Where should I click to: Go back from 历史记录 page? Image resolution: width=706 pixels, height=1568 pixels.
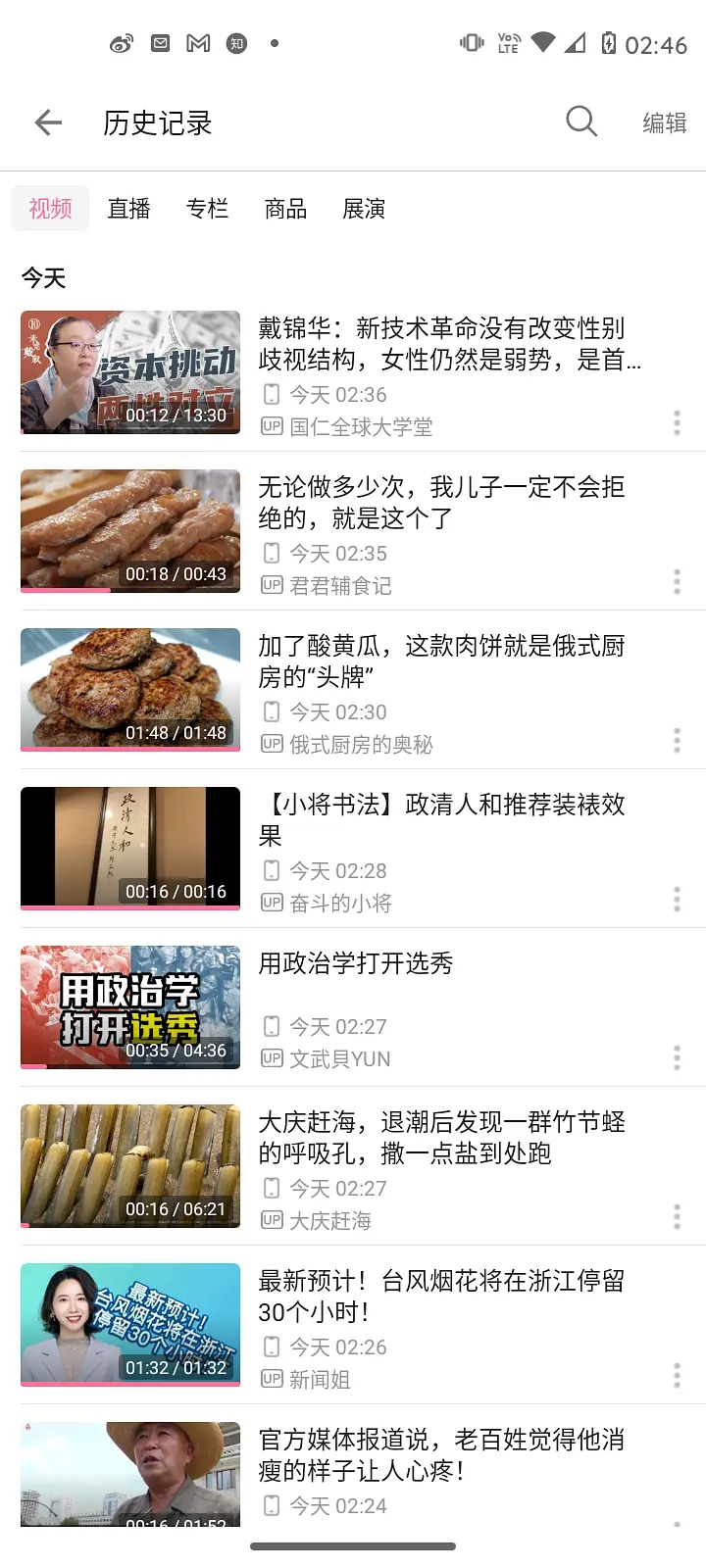pyautogui.click(x=48, y=122)
